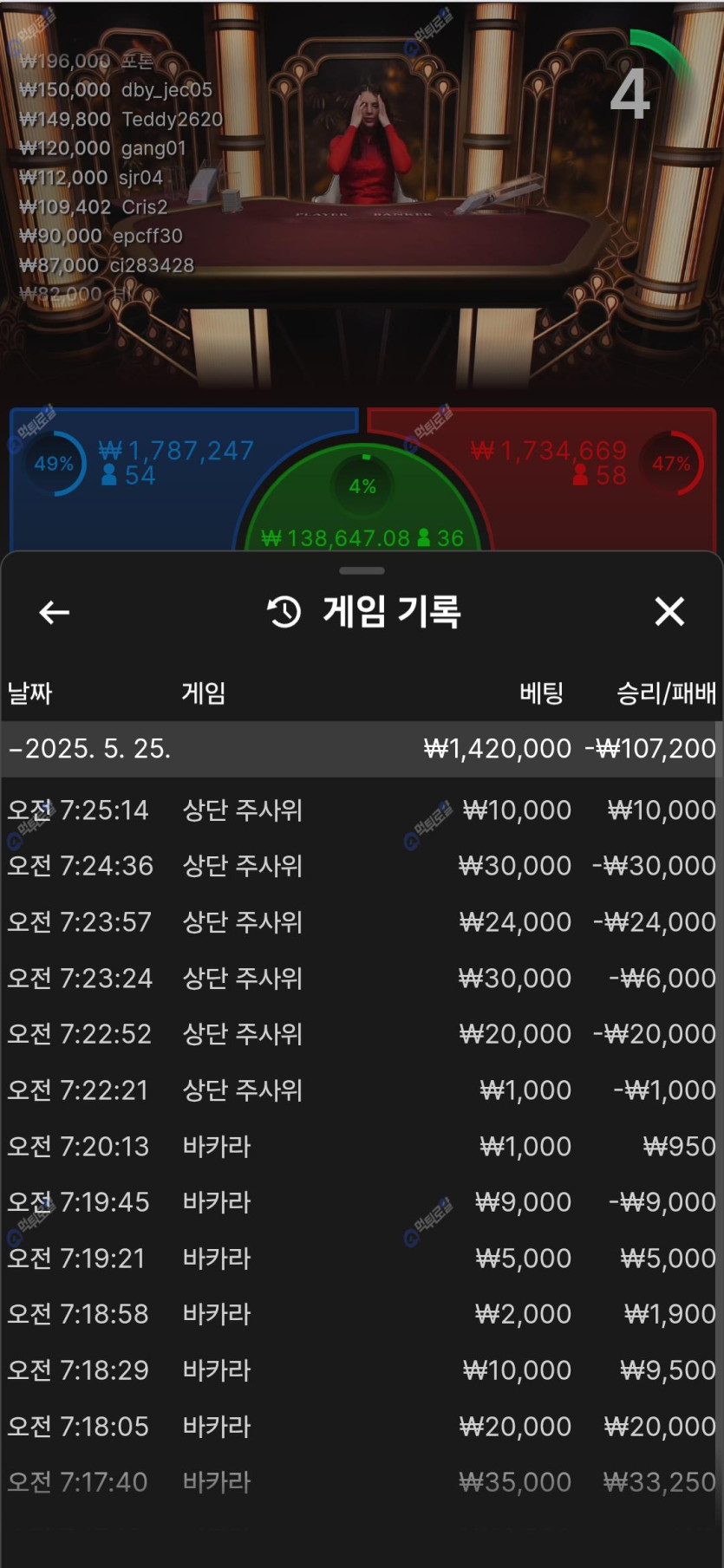View details of the 7:19:45 baccarat round
Image resolution: width=724 pixels, height=1568 pixels.
[x=362, y=1201]
